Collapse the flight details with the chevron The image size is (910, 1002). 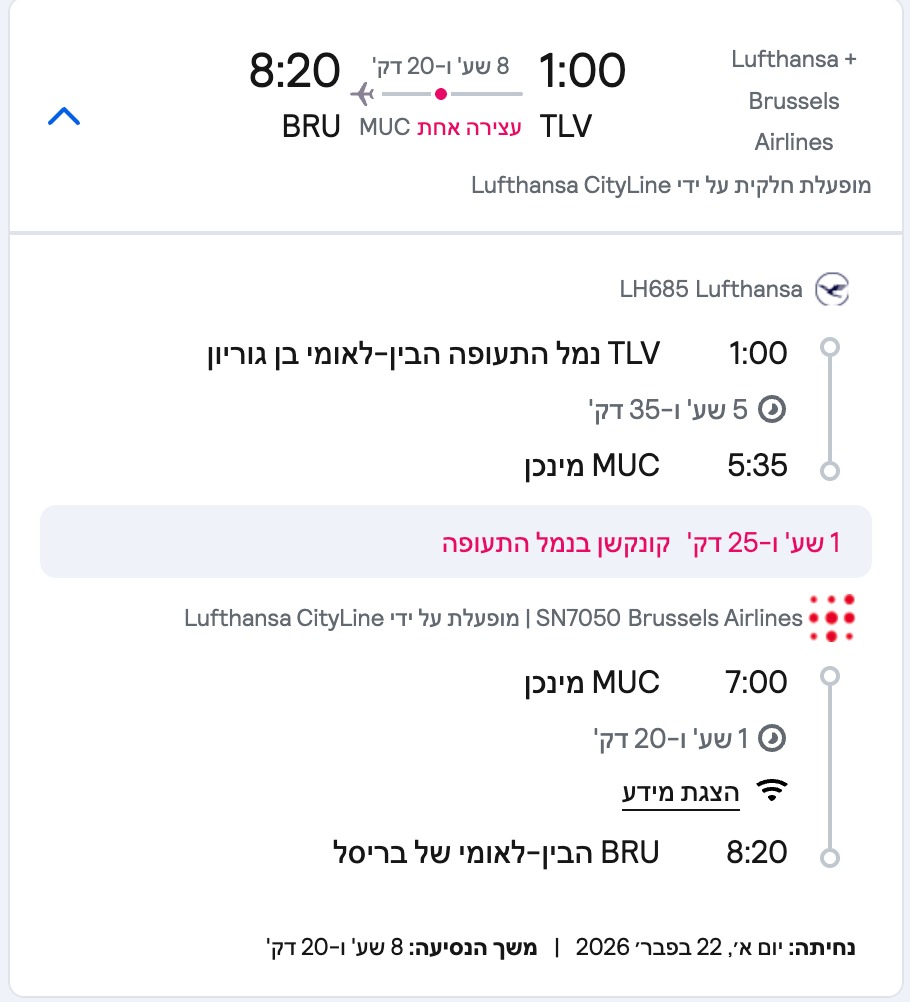(64, 117)
